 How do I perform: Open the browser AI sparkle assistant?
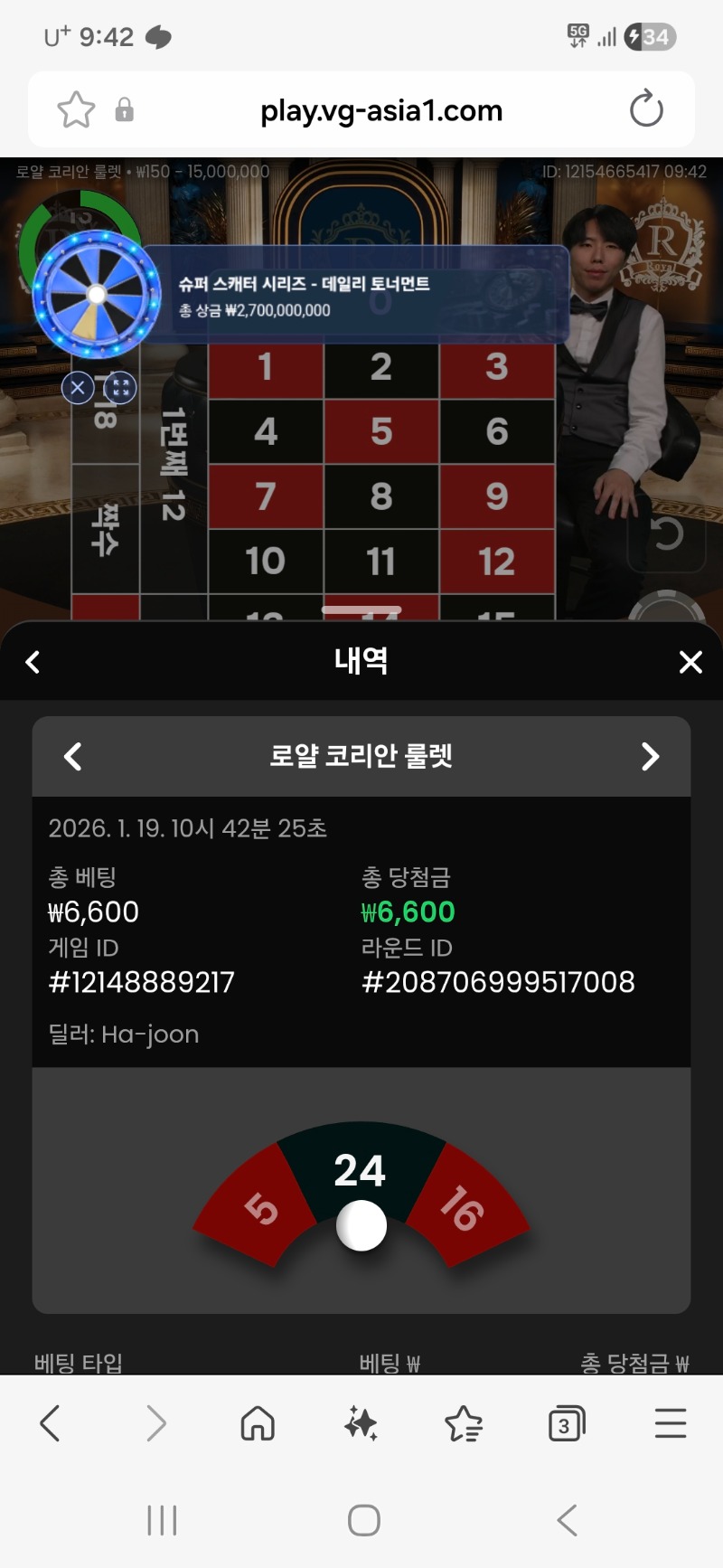point(361,1423)
